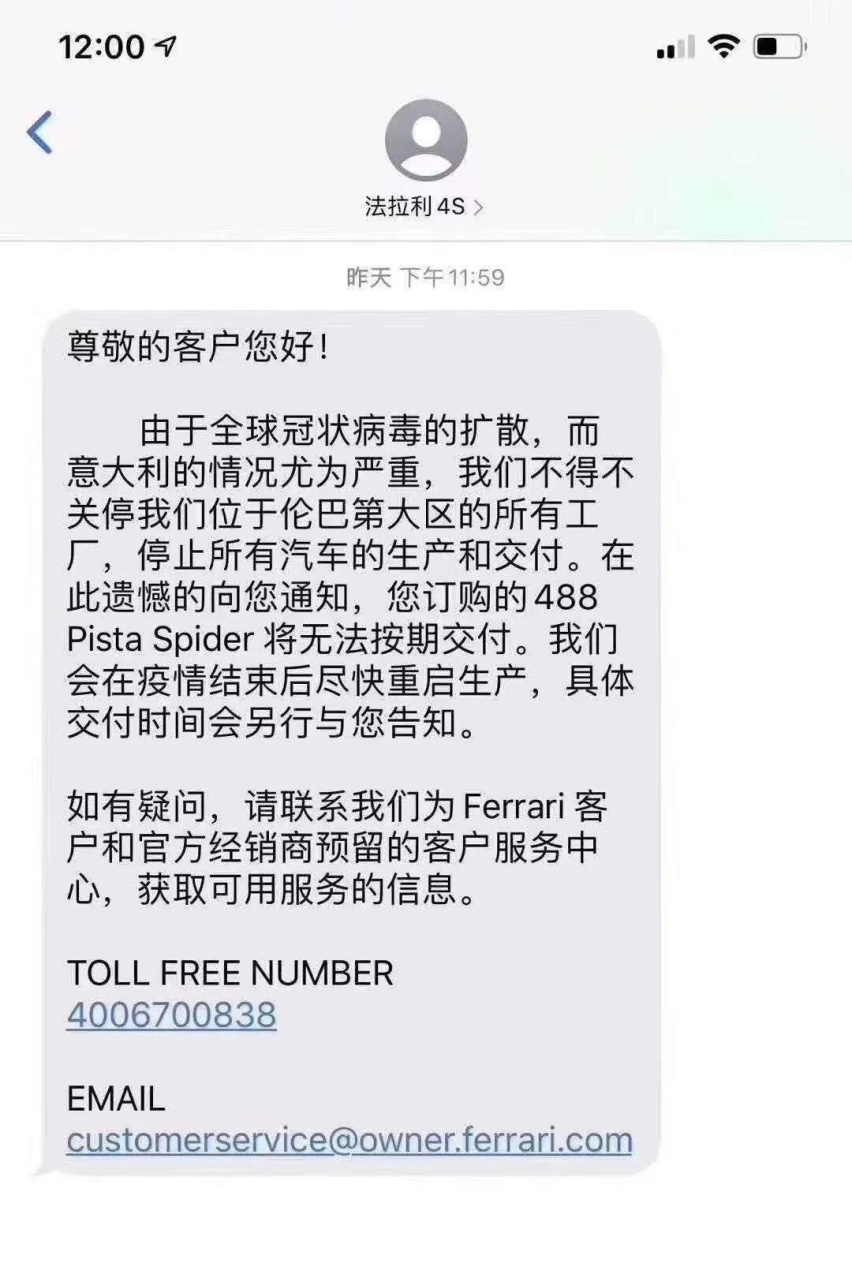Call the toll free number 4006700838

(x=171, y=1015)
